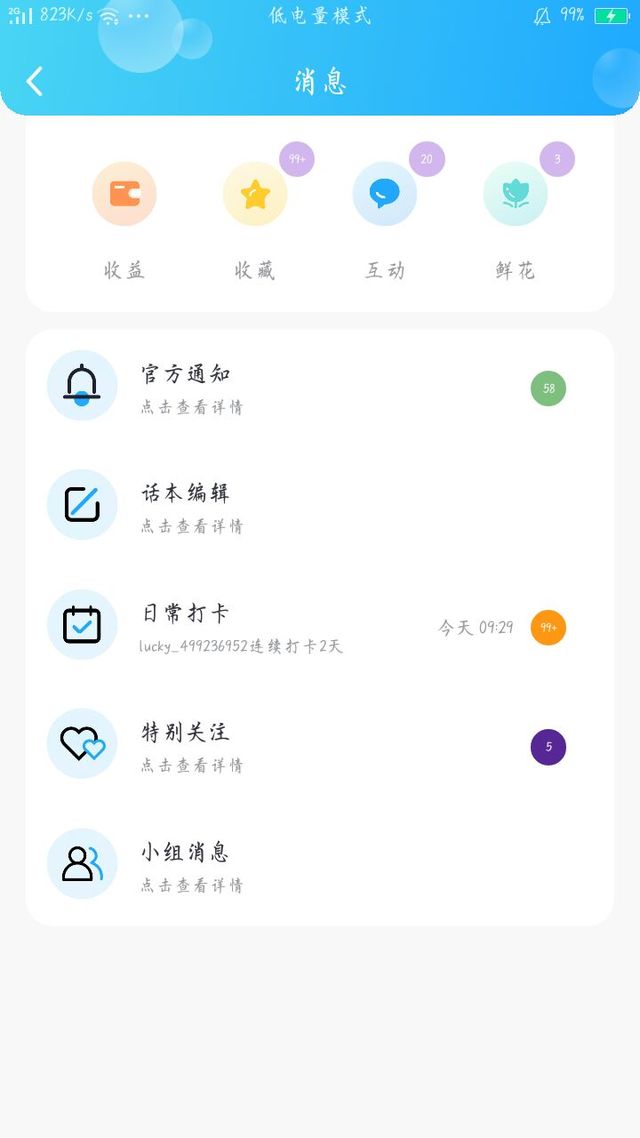Open the 特别关注 special follows row
Viewport: 640px width, 1138px height.
click(319, 747)
